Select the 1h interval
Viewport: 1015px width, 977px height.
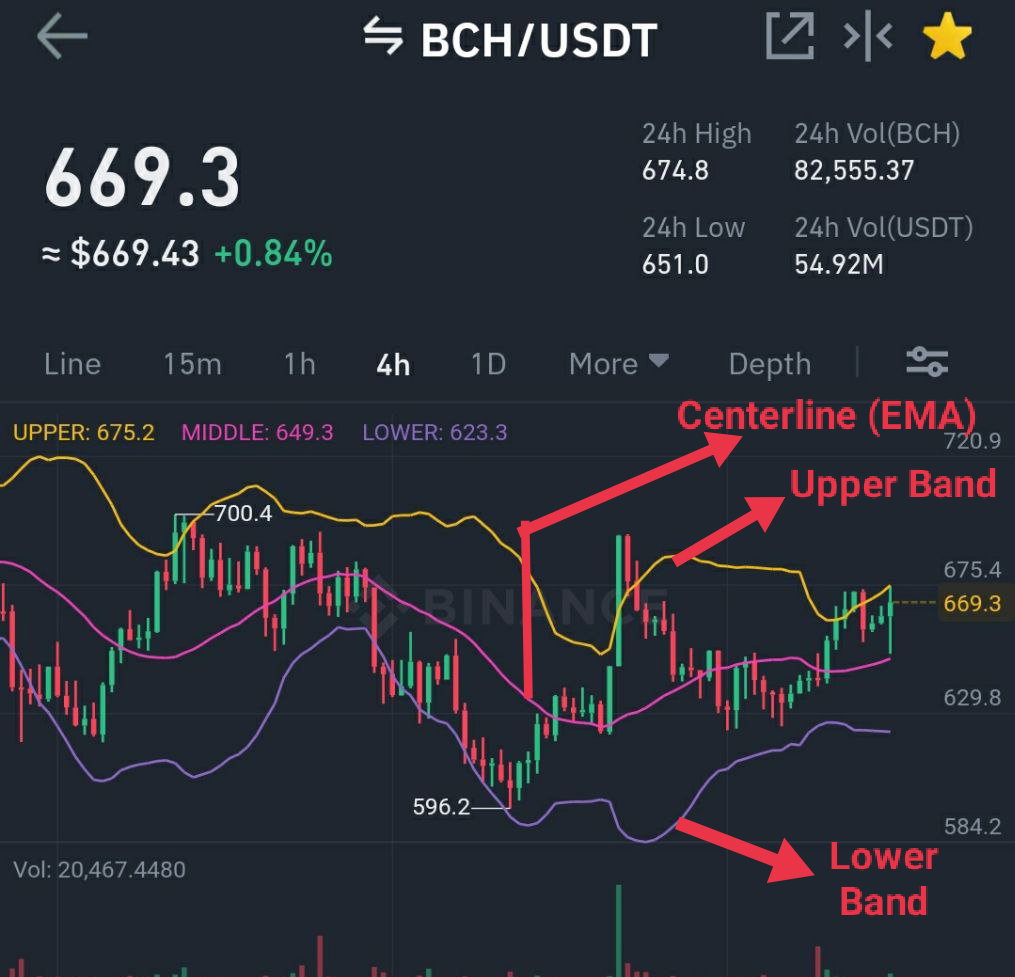[300, 364]
